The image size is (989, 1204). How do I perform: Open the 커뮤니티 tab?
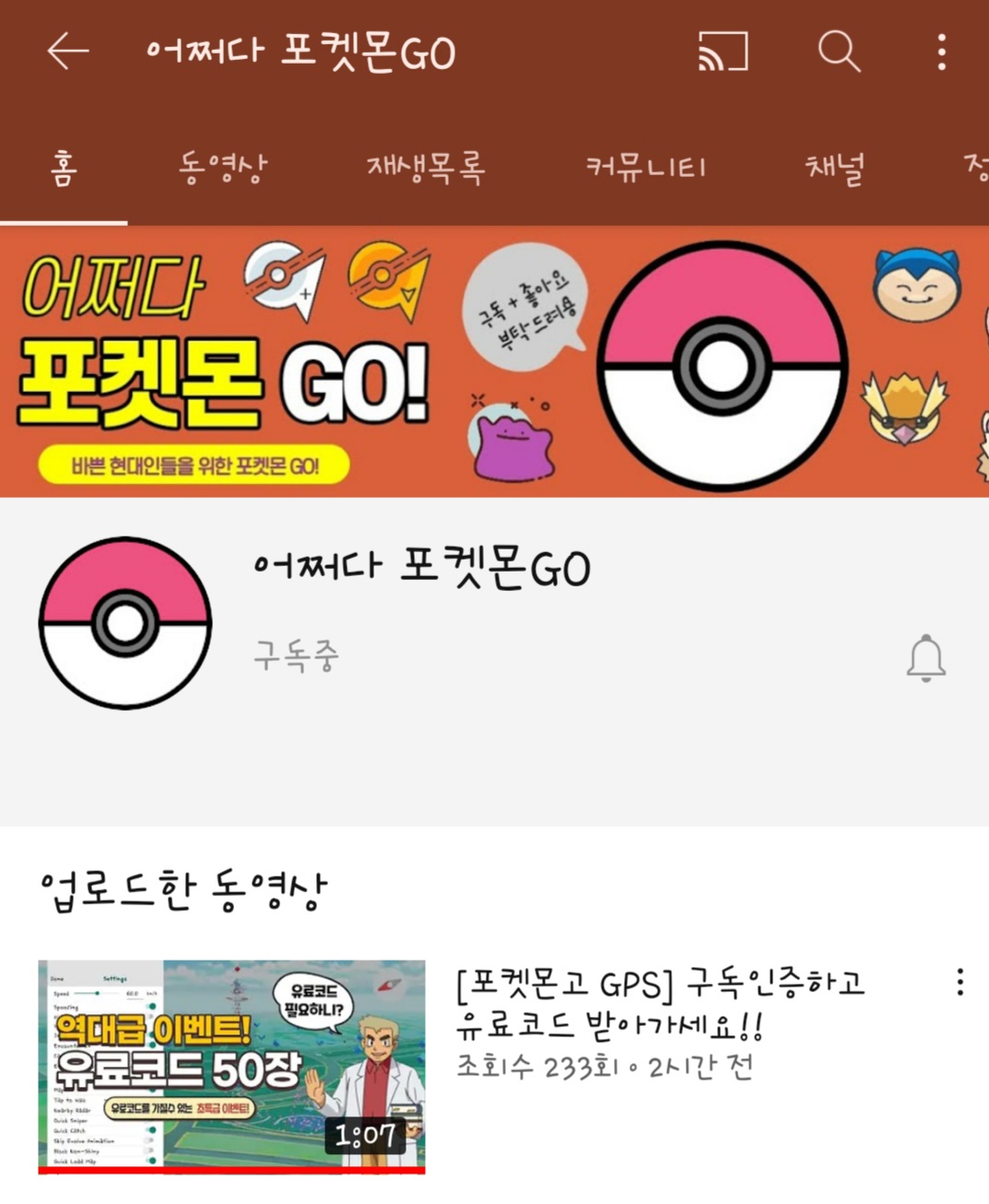tap(646, 168)
